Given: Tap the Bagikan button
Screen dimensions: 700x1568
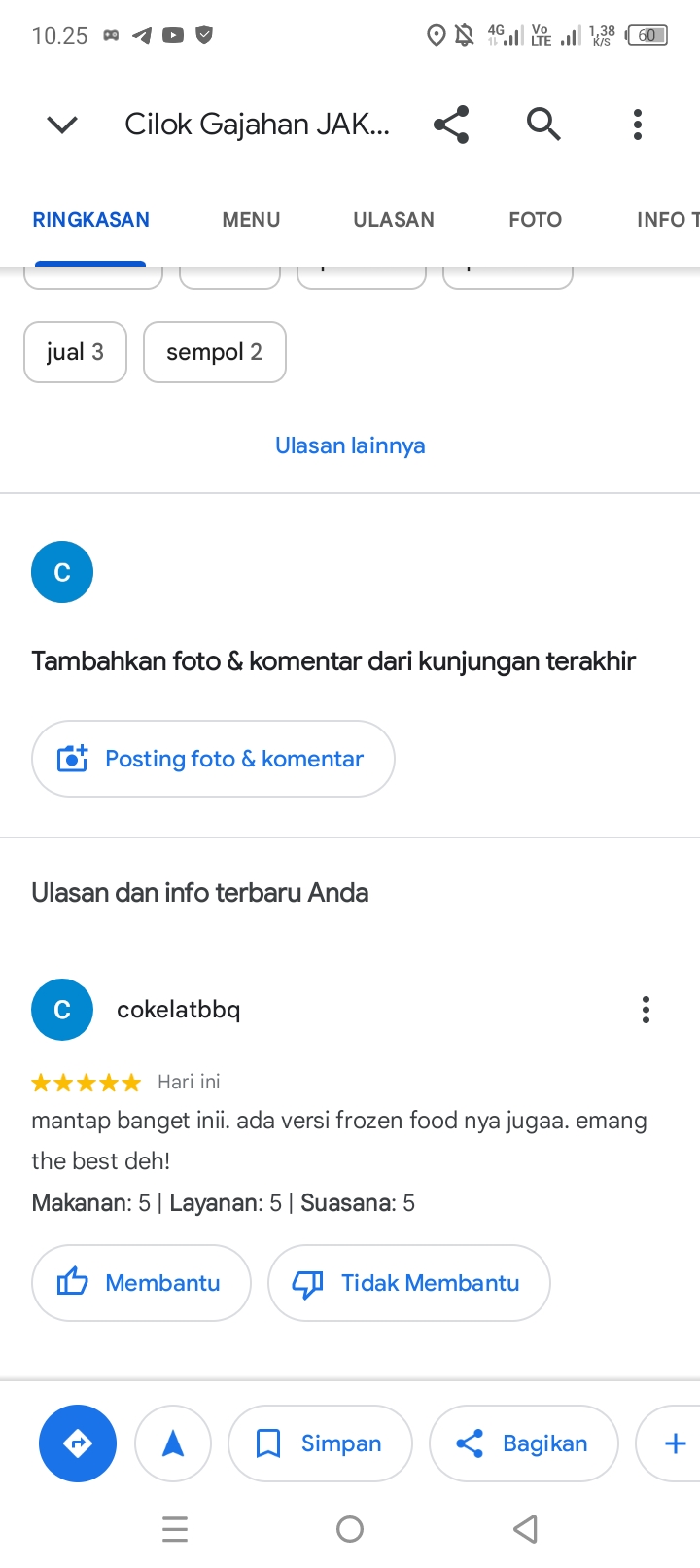Looking at the screenshot, I should (523, 1443).
